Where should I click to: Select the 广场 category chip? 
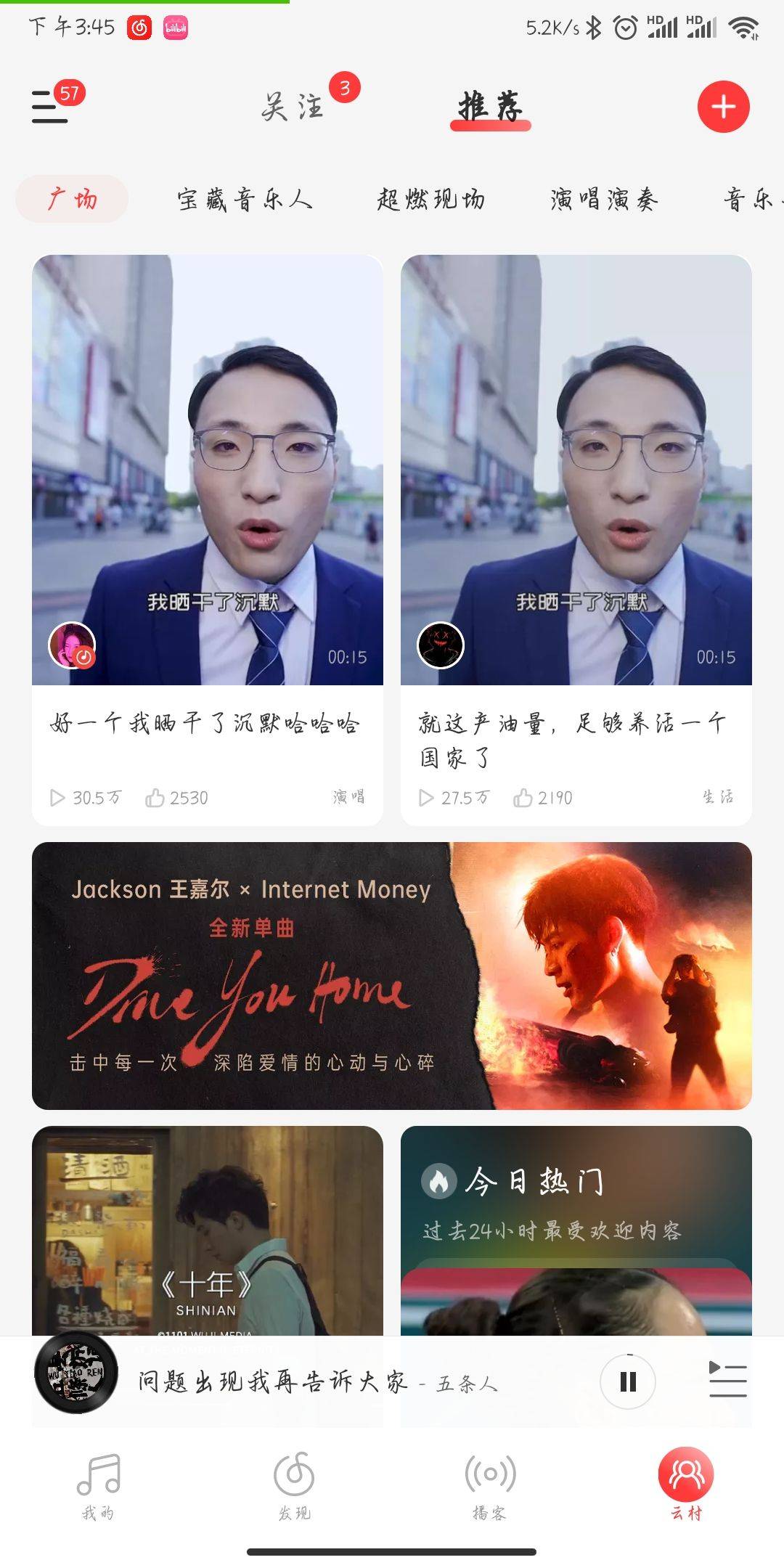click(72, 199)
